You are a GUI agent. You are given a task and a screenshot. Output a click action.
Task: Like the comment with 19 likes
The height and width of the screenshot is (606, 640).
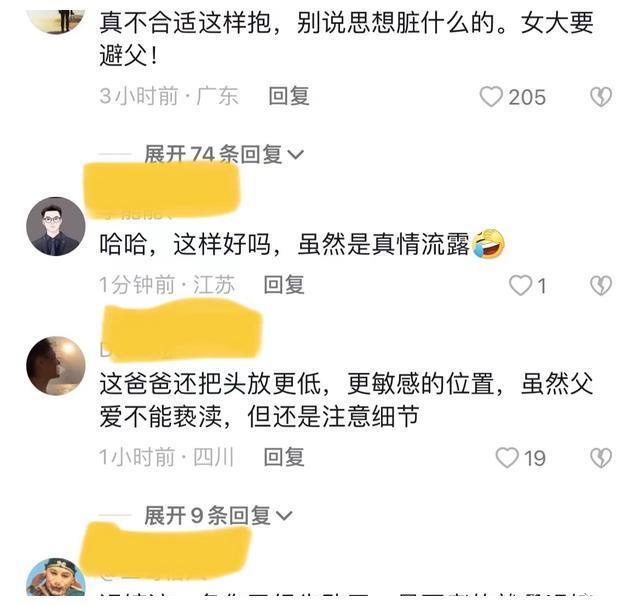click(508, 458)
